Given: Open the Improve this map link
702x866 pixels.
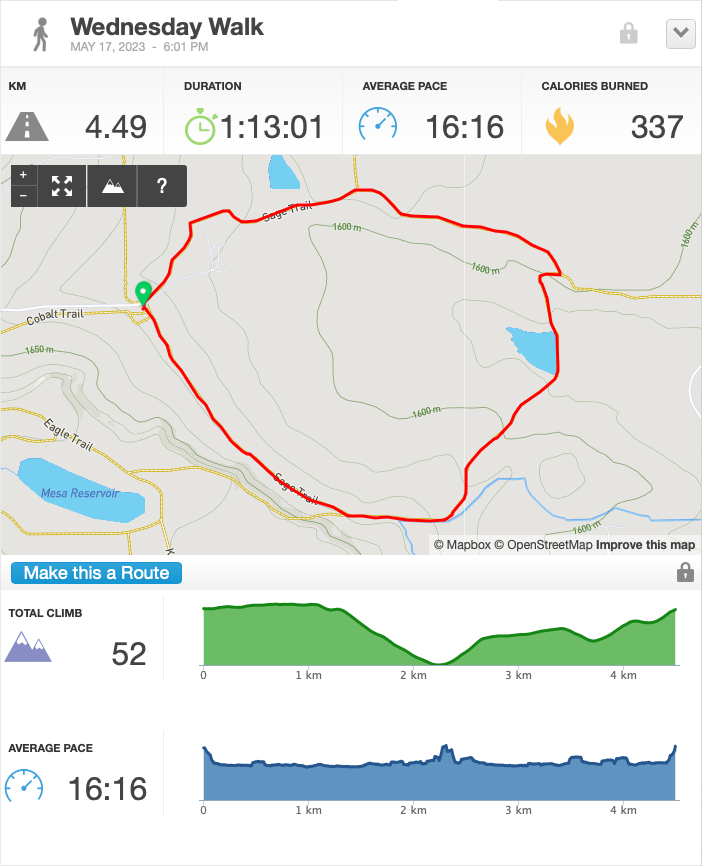Looking at the screenshot, I should [x=645, y=545].
